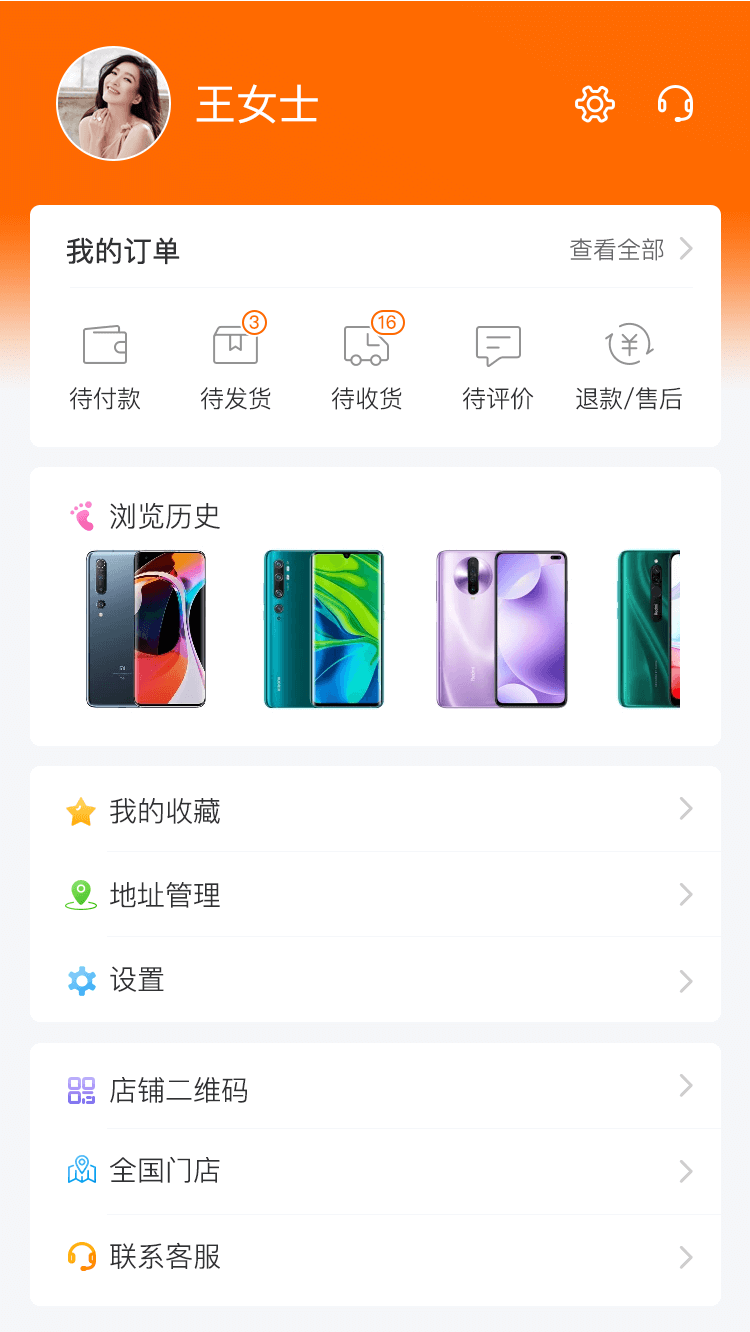Open 待发货 orders

click(x=236, y=367)
